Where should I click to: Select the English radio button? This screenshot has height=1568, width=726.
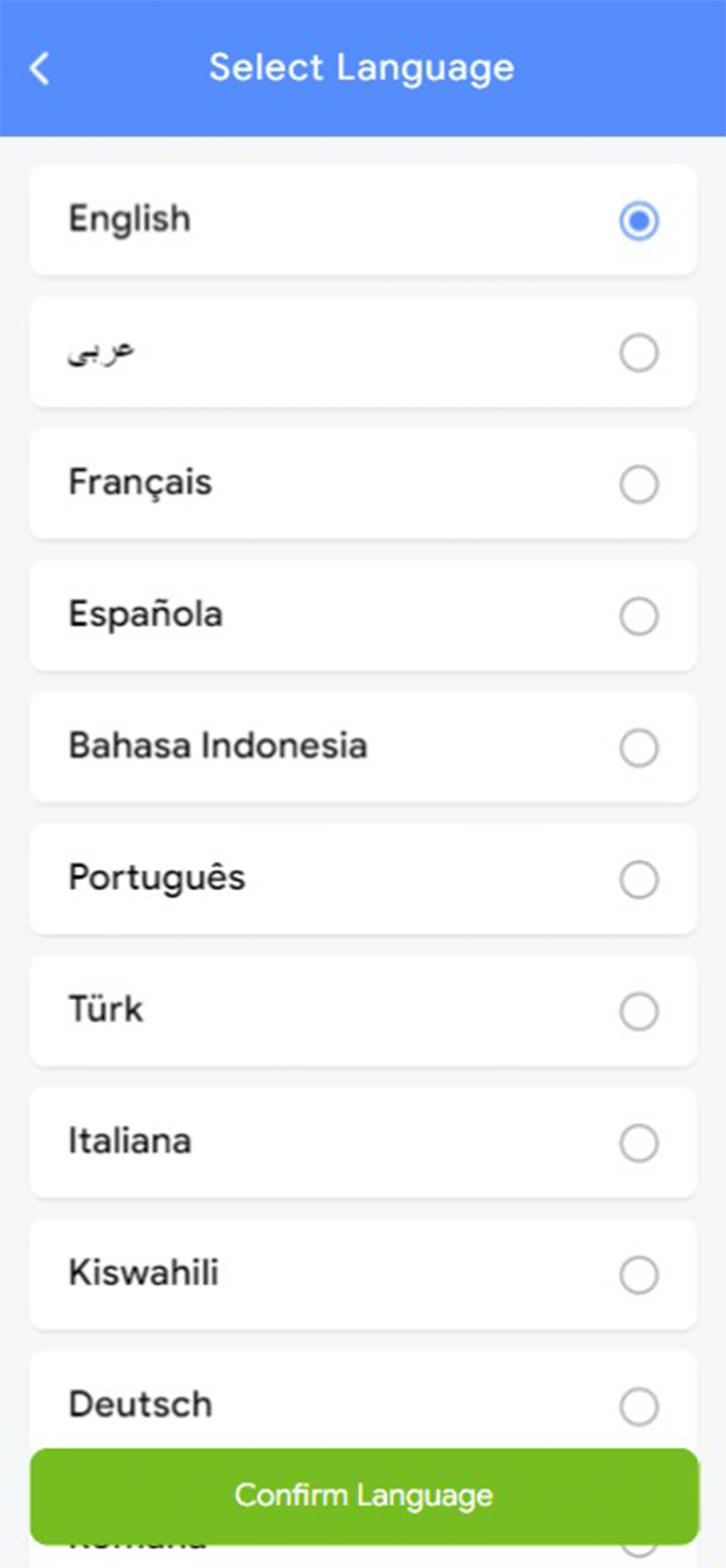point(638,219)
